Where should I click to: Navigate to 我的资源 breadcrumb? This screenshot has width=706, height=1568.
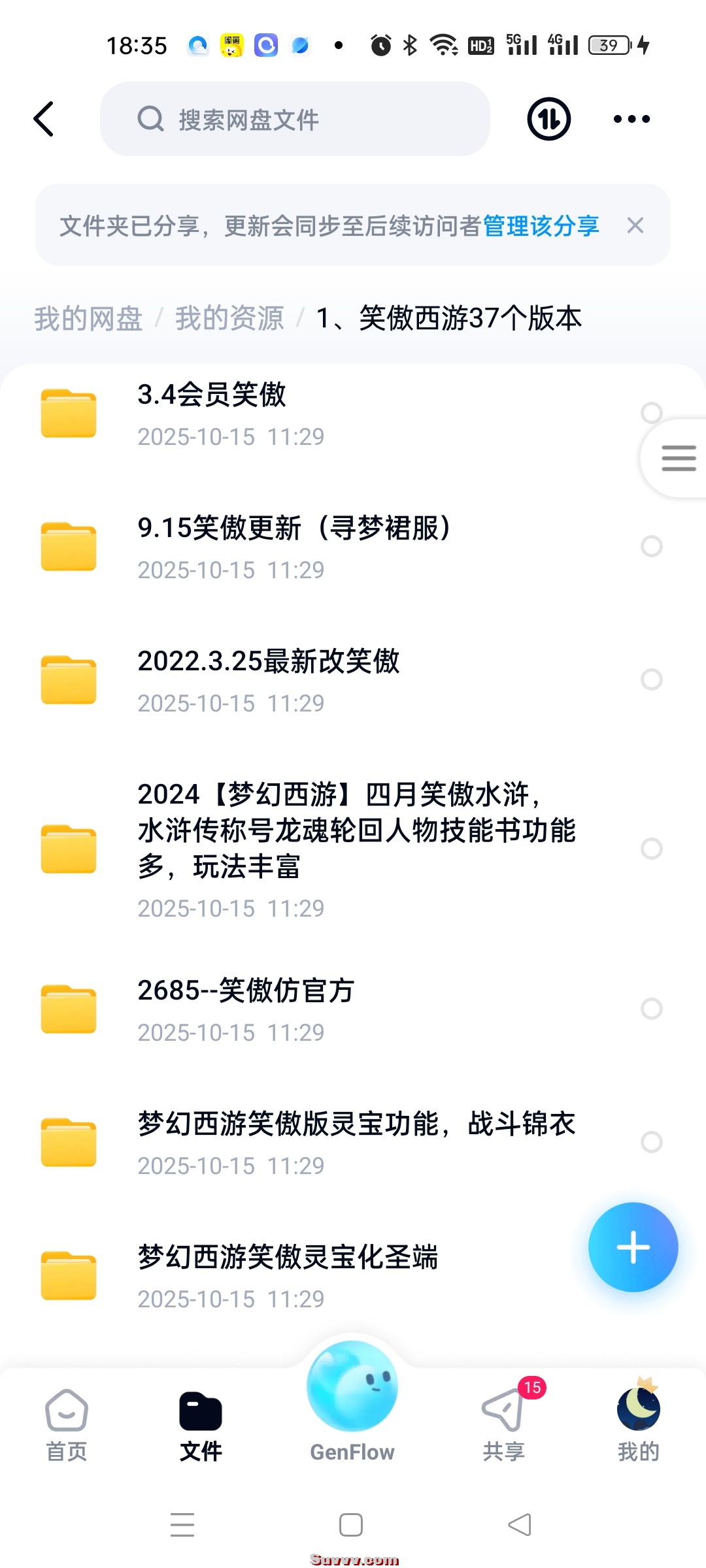230,319
